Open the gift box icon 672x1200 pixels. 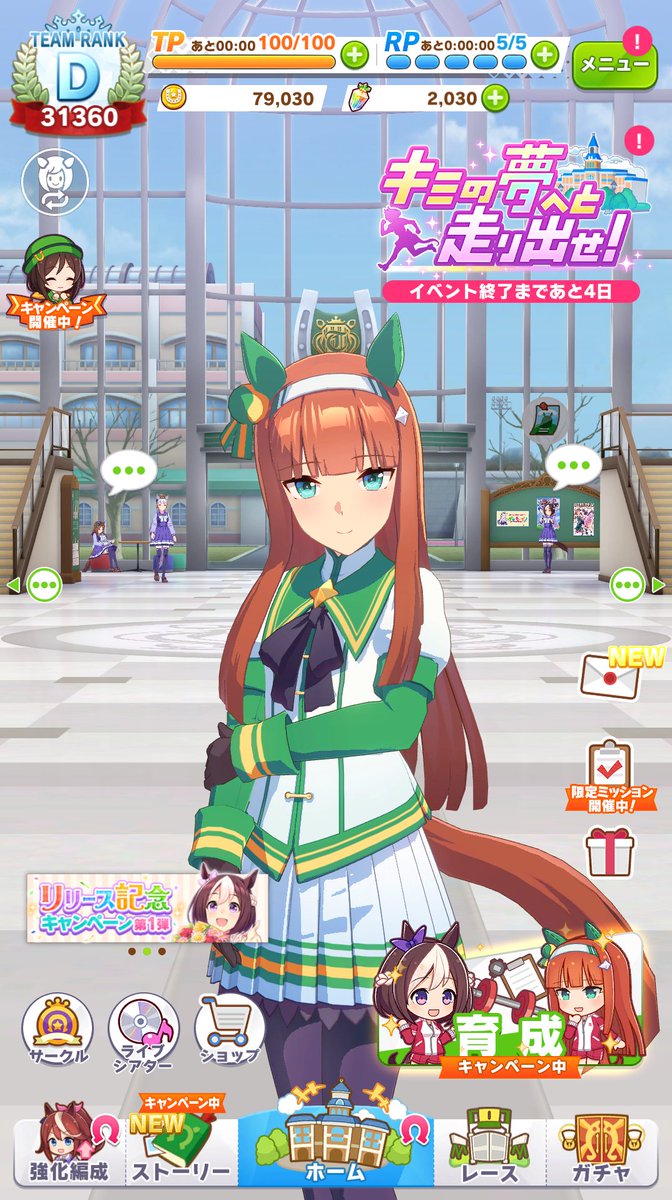click(x=610, y=853)
